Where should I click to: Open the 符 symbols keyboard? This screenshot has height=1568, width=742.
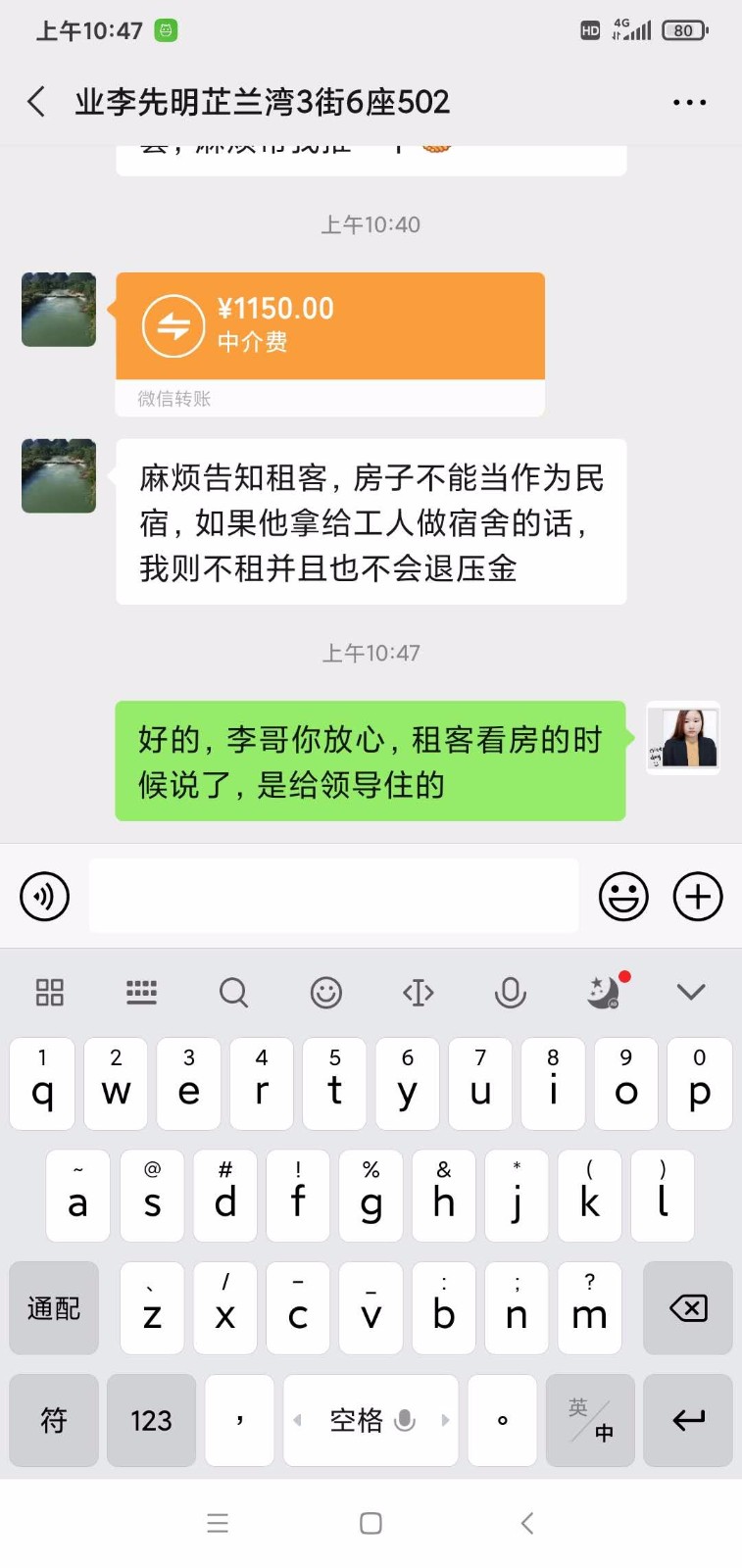pos(54,1420)
